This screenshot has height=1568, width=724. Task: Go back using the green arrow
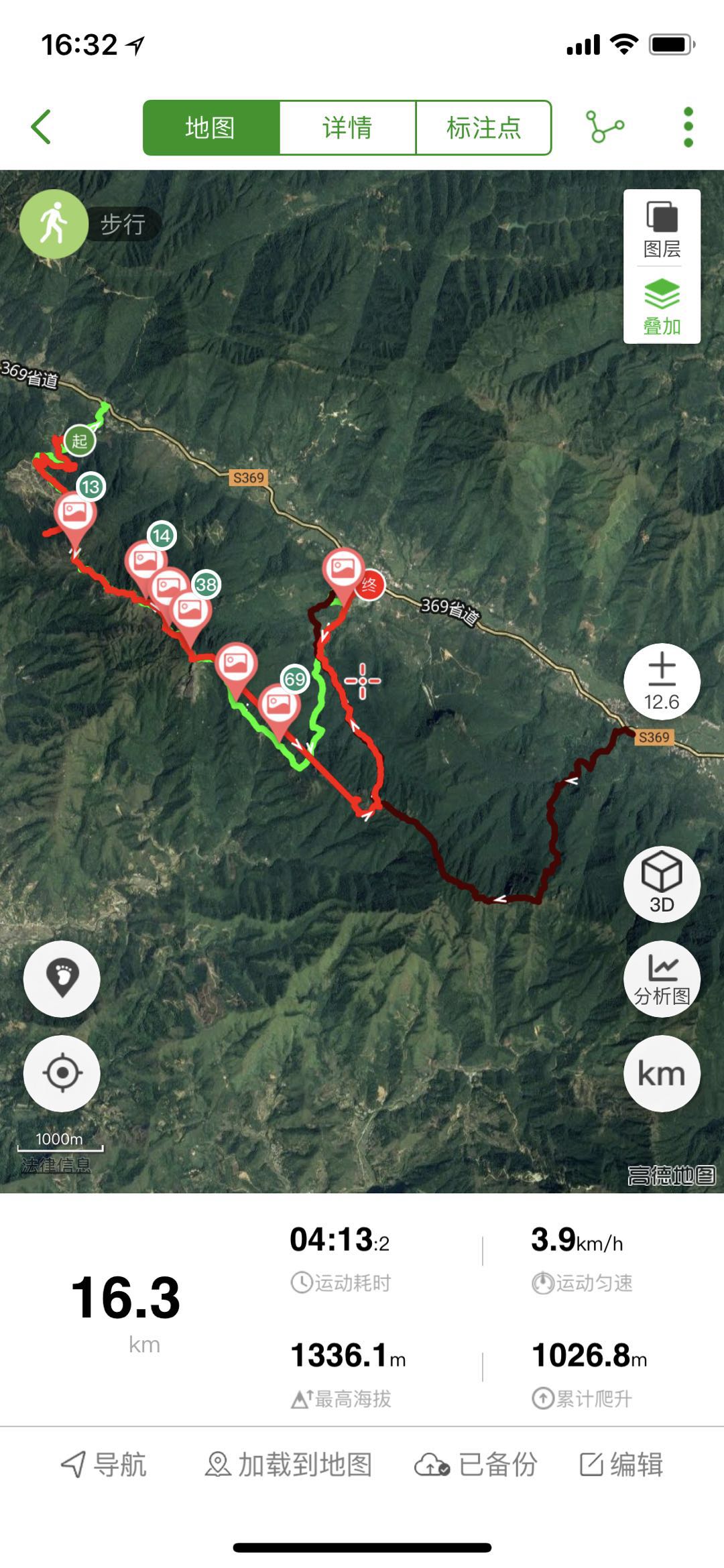42,127
